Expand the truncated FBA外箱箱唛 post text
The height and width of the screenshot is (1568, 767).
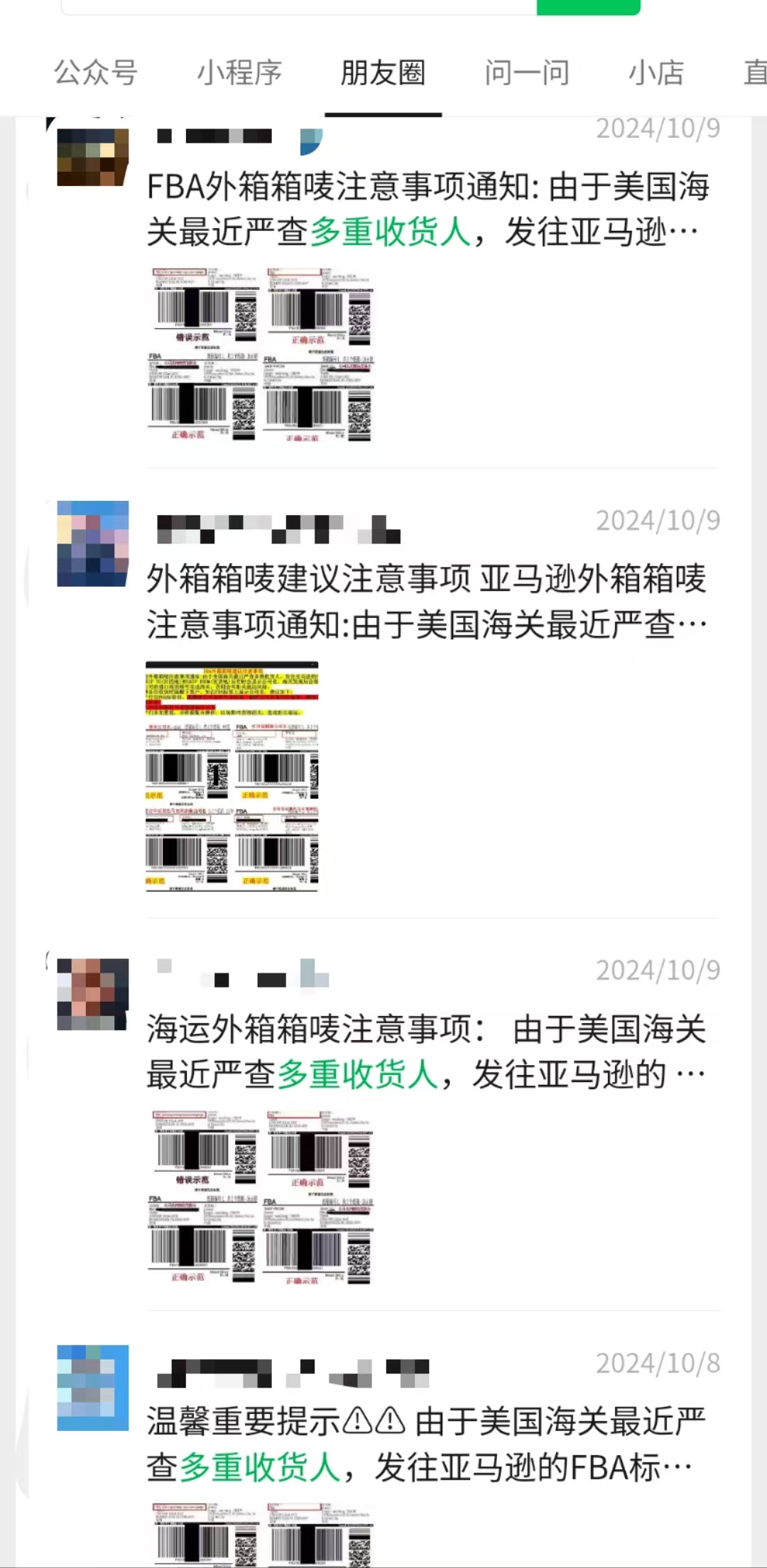pos(426,210)
